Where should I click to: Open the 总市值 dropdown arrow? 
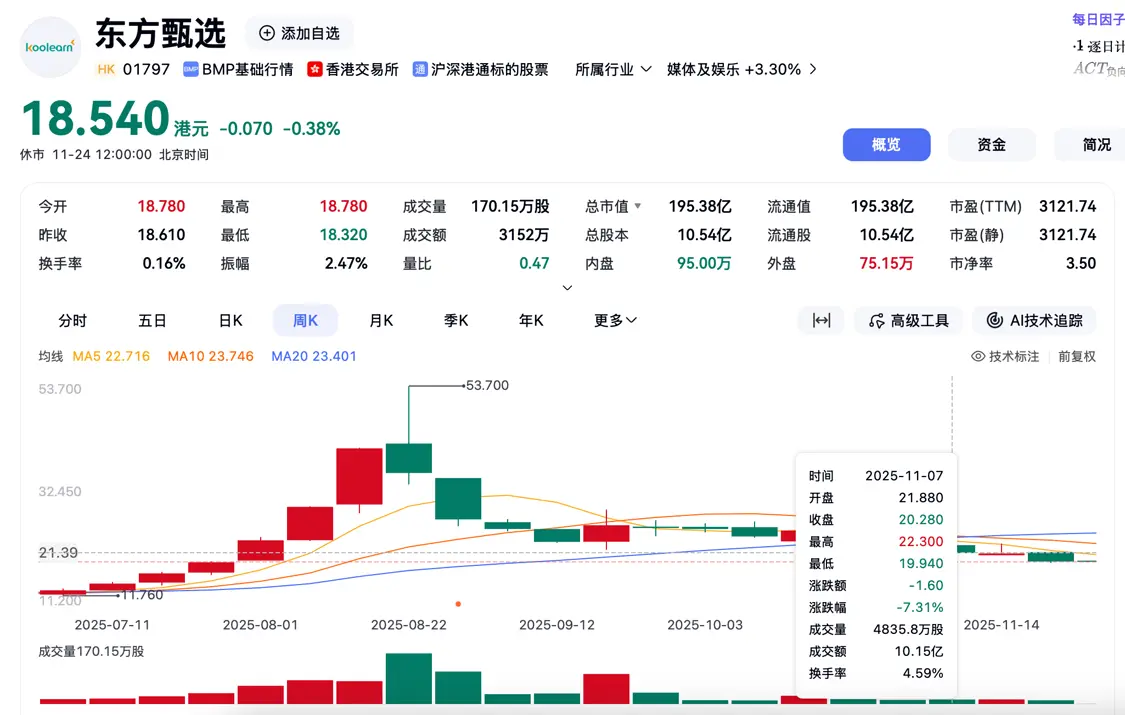coord(638,207)
